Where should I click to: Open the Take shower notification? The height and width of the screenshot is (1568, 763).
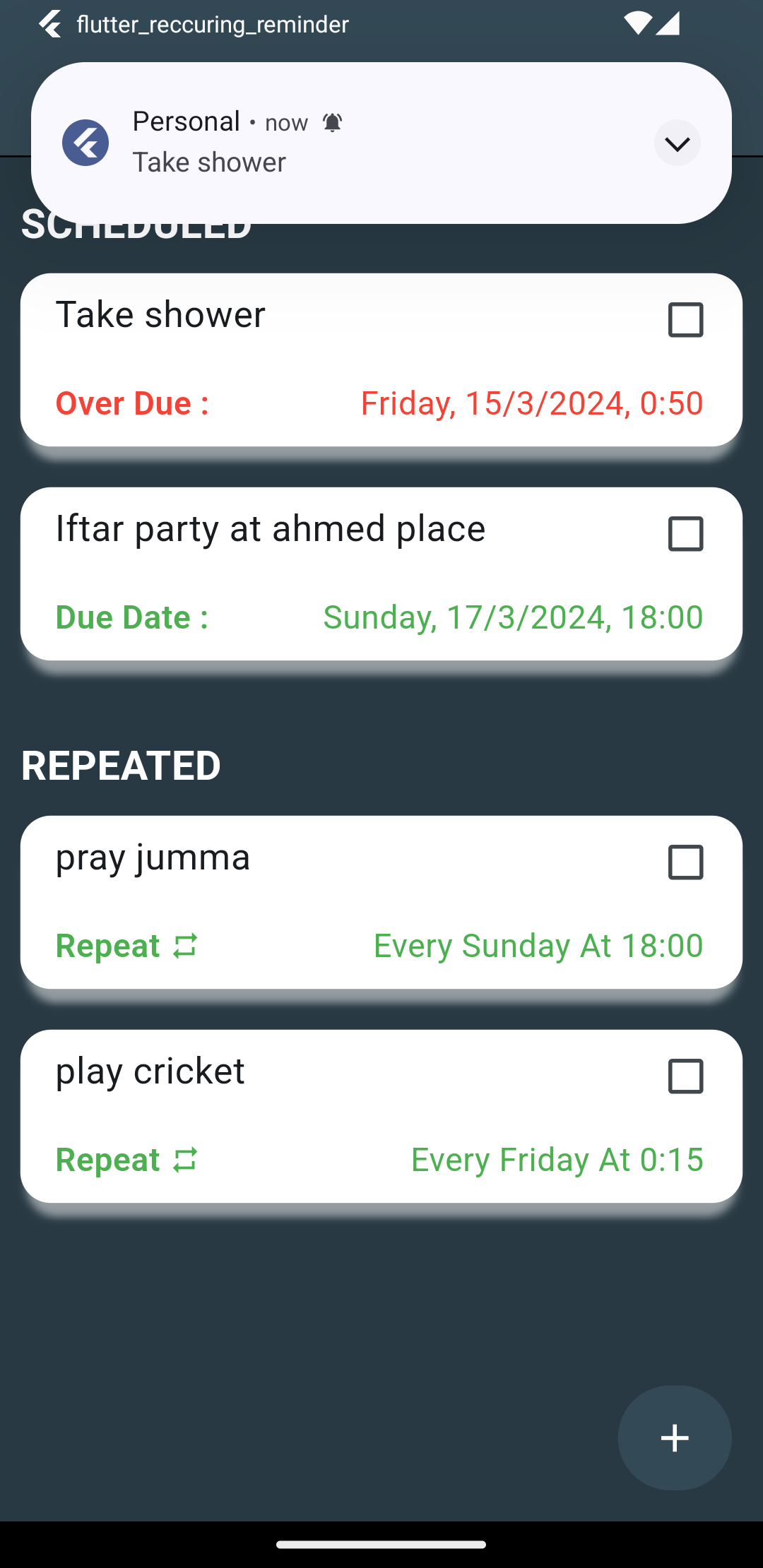tap(381, 143)
